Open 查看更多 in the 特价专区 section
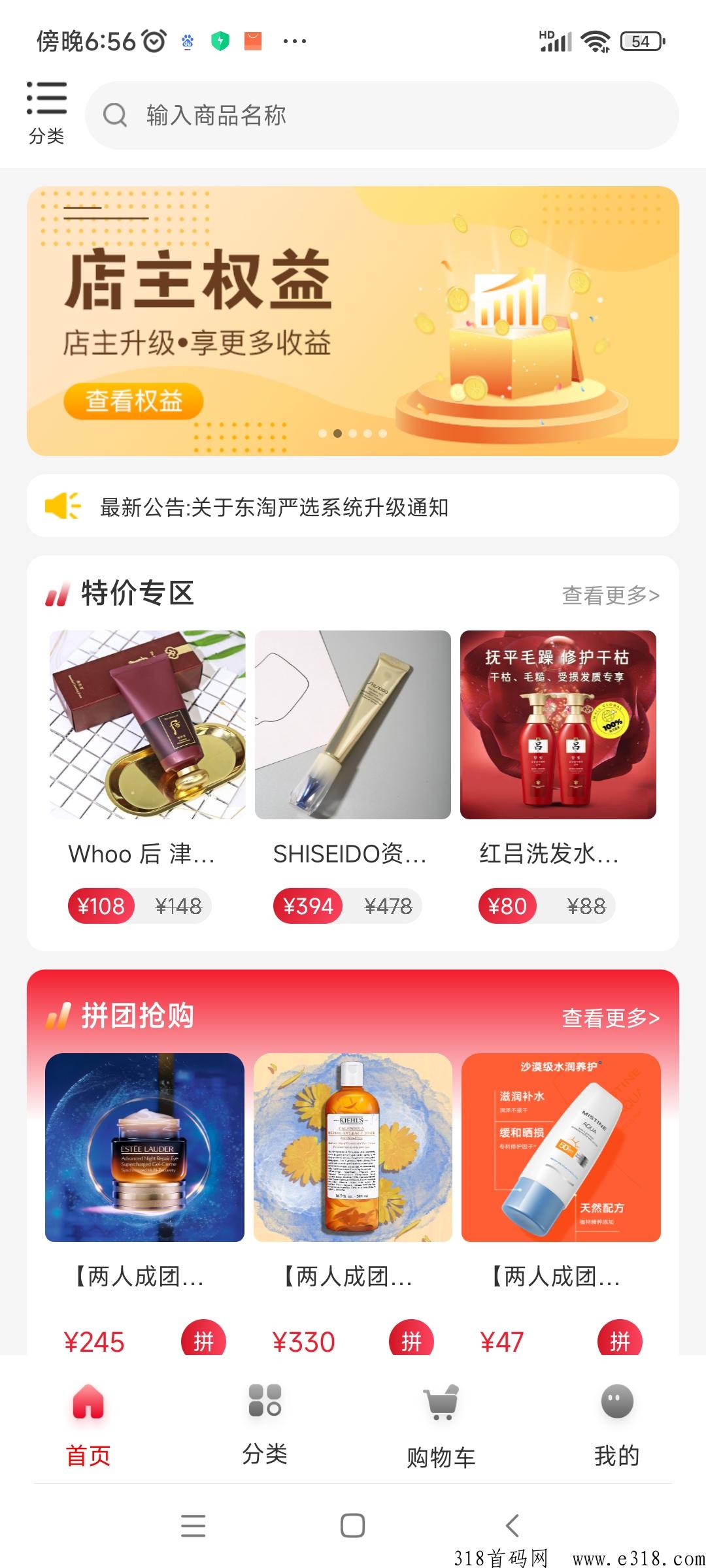 [x=609, y=595]
